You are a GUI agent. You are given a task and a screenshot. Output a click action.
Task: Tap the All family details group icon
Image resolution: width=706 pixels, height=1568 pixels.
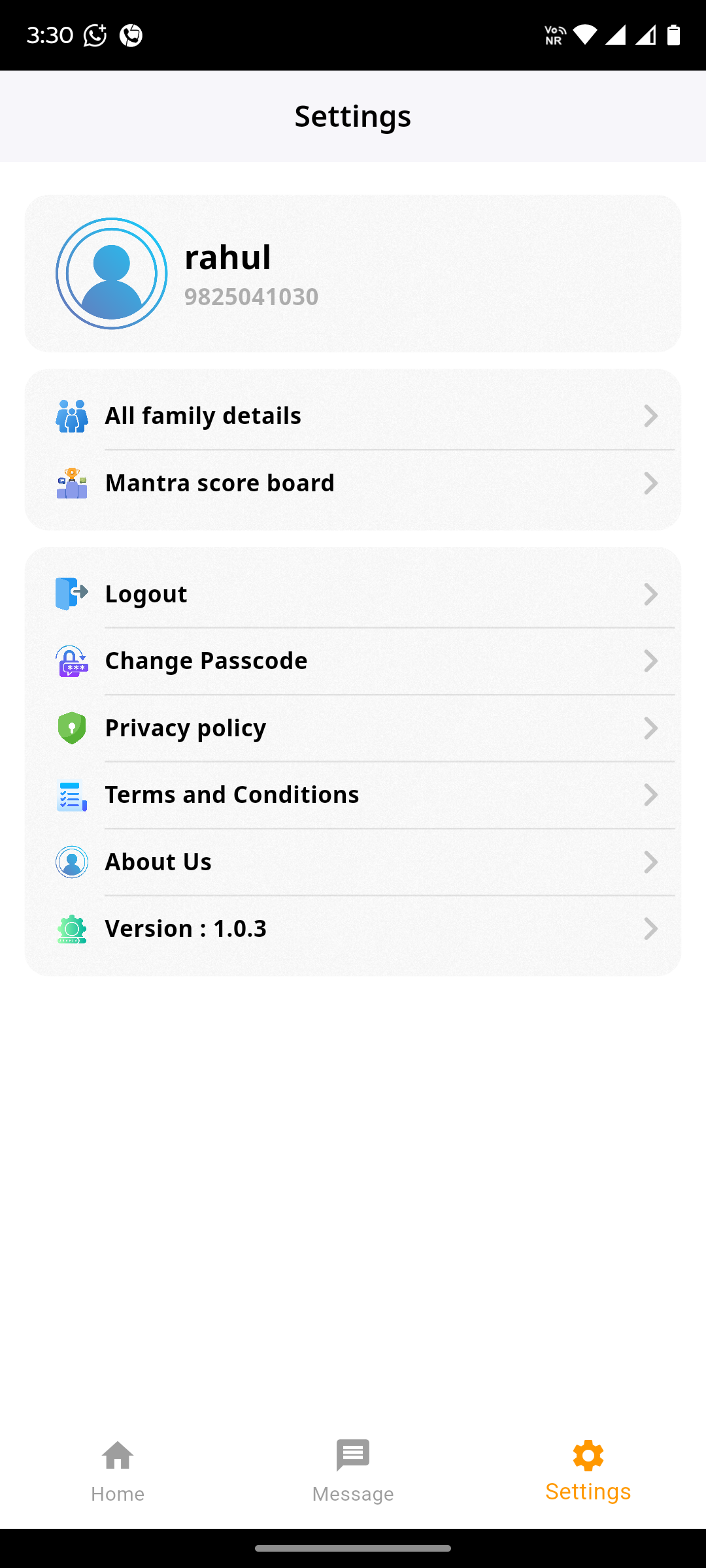(72, 416)
